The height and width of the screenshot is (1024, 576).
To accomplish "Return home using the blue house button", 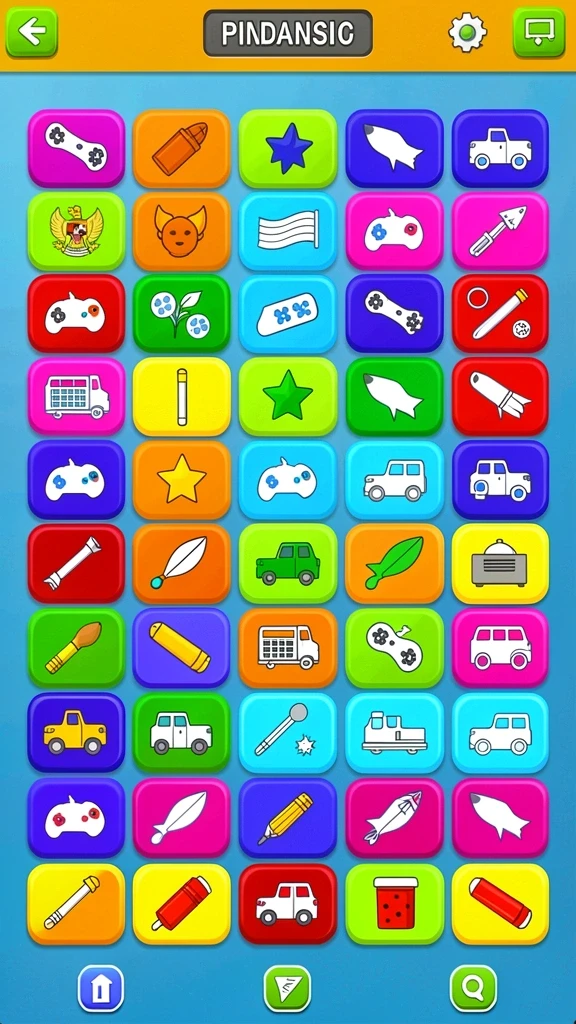I will [101, 988].
